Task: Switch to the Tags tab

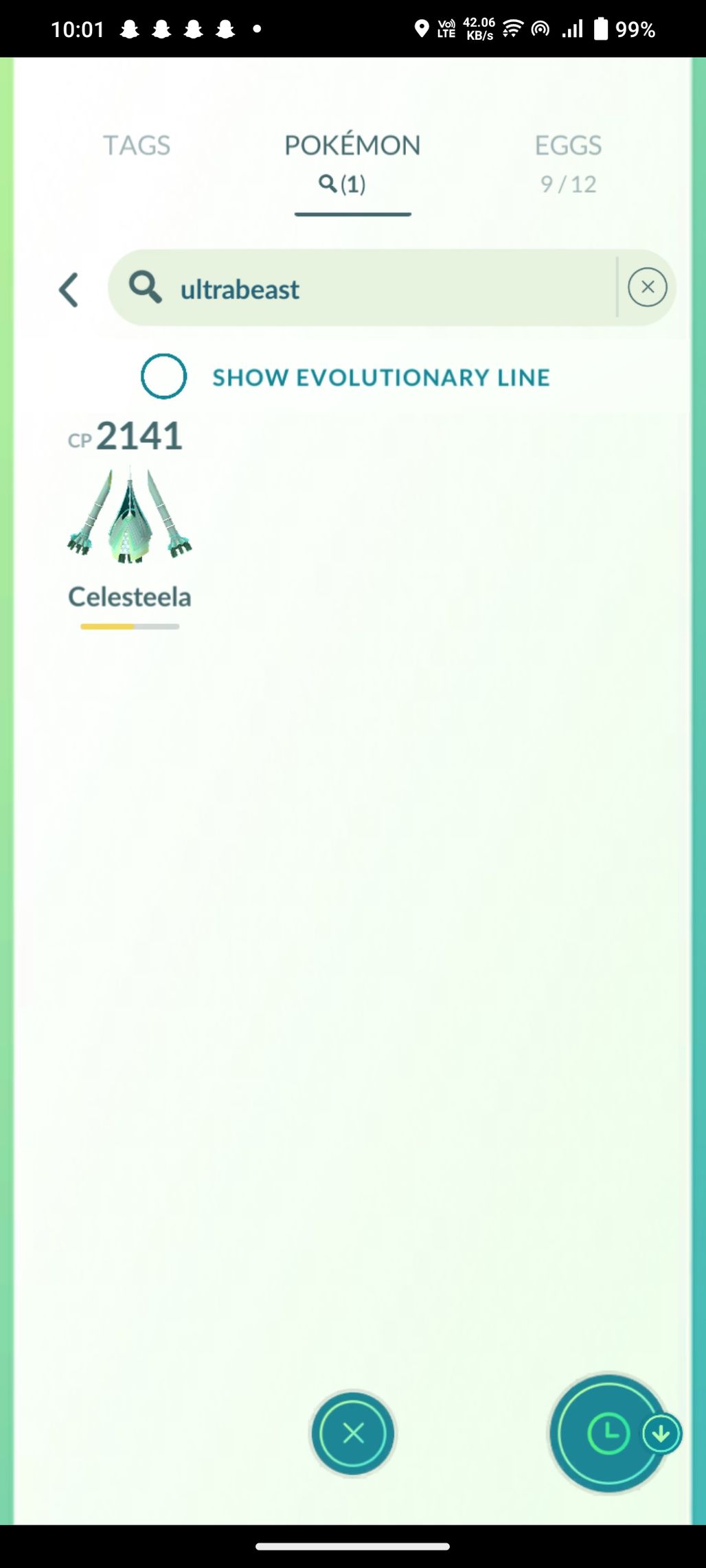Action: coord(137,146)
